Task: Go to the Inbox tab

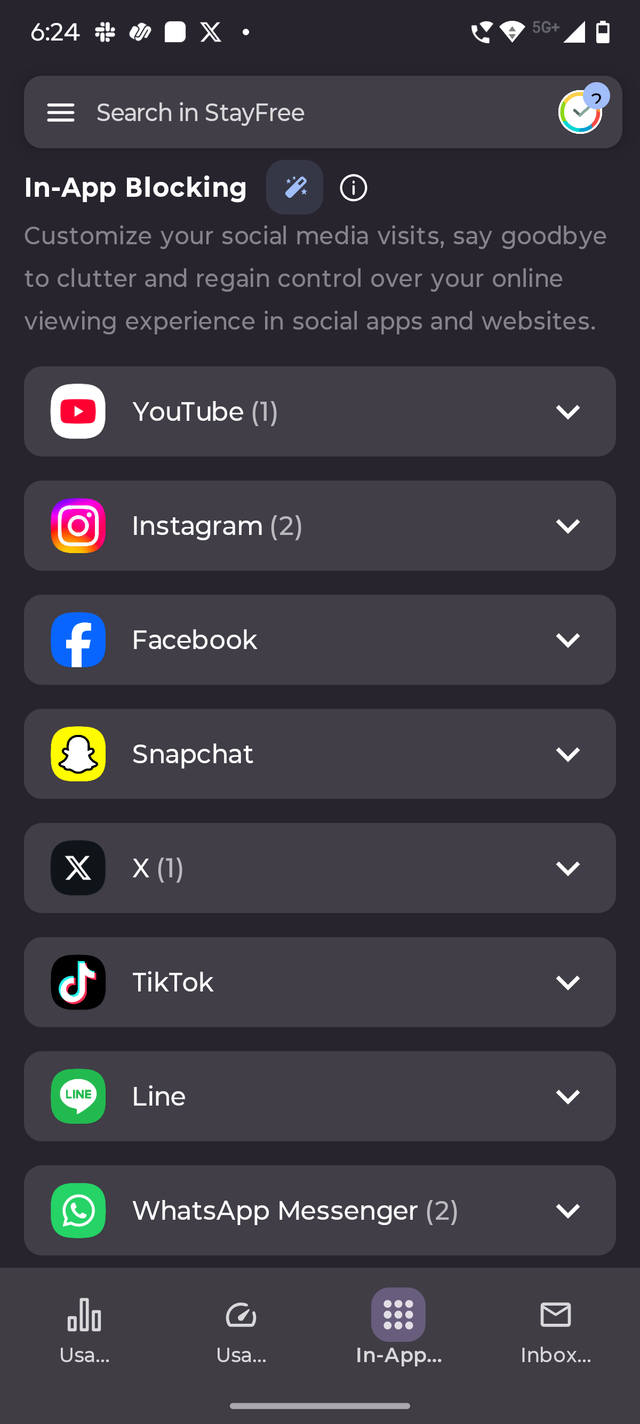Action: [x=555, y=1328]
